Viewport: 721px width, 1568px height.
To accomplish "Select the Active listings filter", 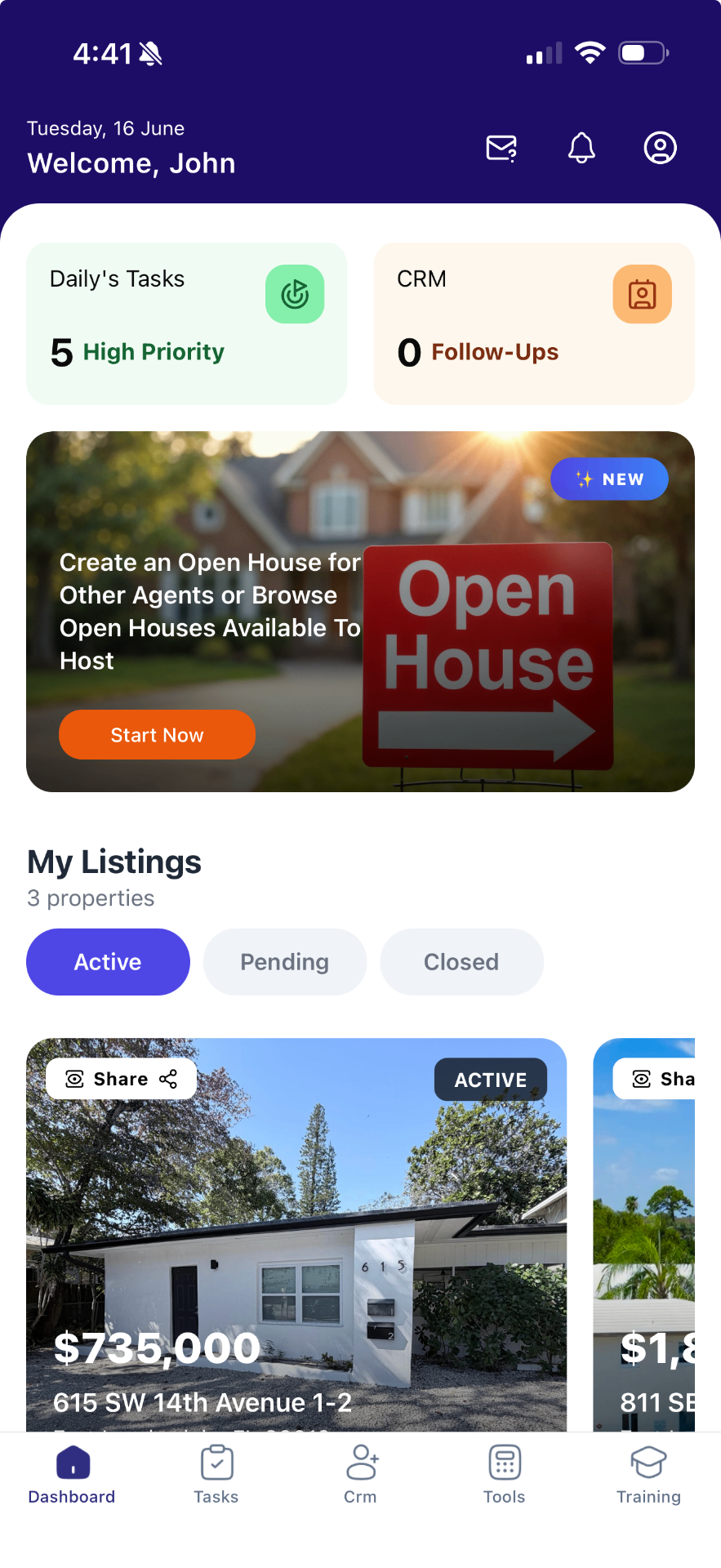I will point(108,962).
